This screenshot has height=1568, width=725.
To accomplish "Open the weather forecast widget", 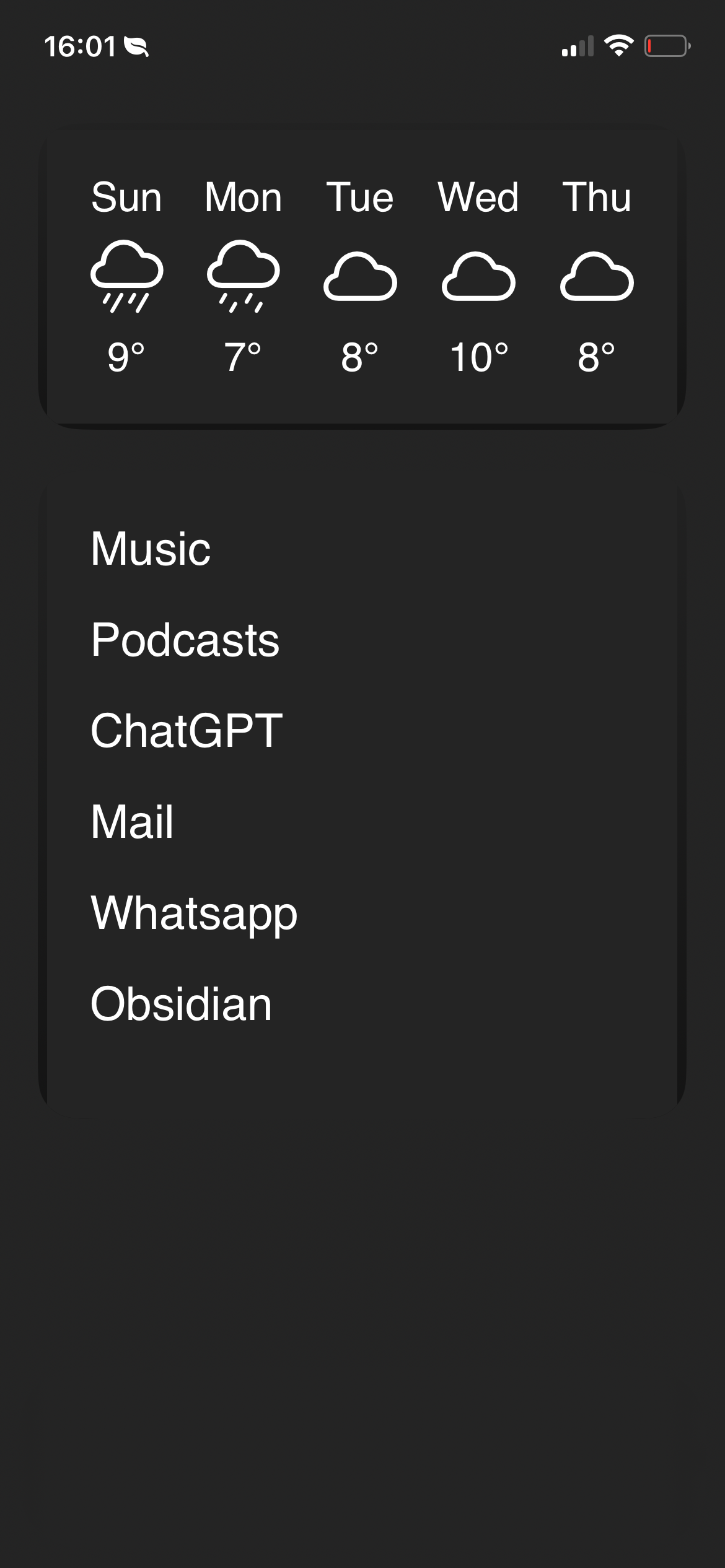I will click(362, 277).
